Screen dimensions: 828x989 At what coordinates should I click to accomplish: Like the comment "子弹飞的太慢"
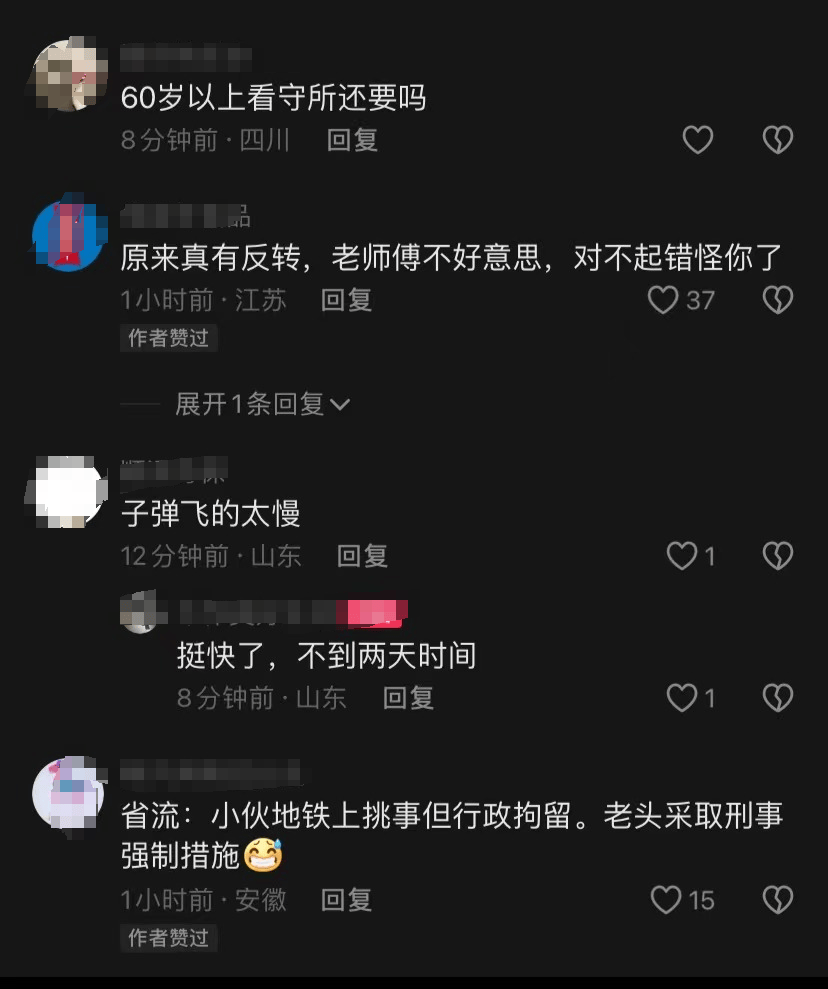click(682, 556)
